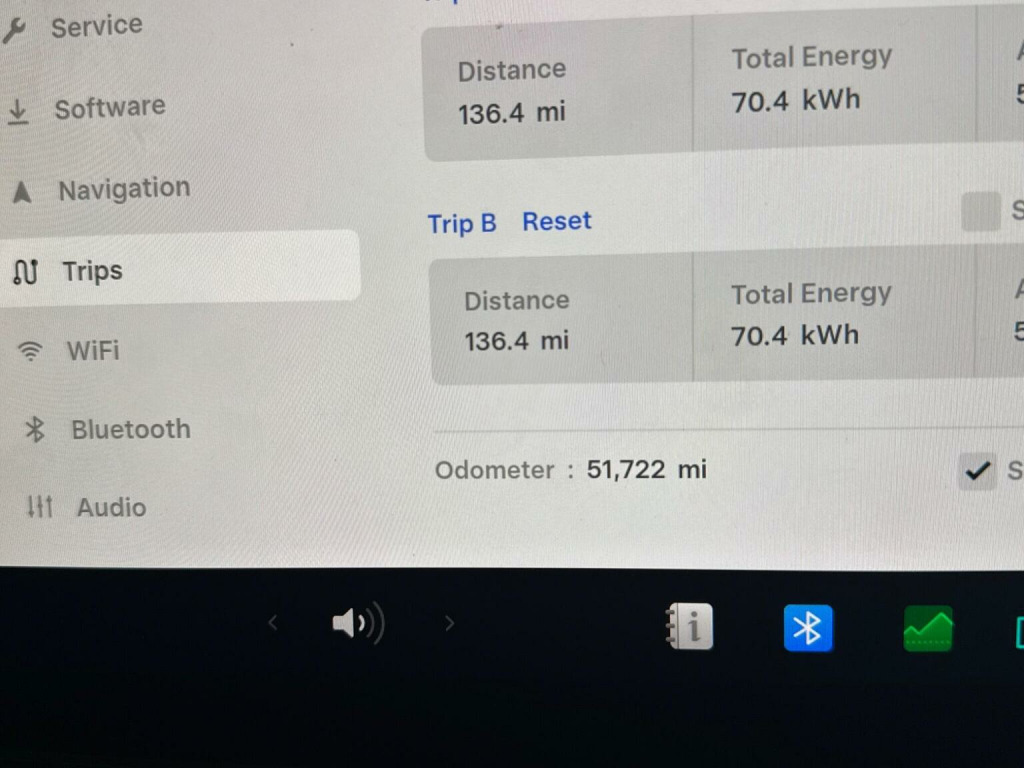This screenshot has height=768, width=1024.
Task: Open Audio settings
Action: [x=111, y=508]
